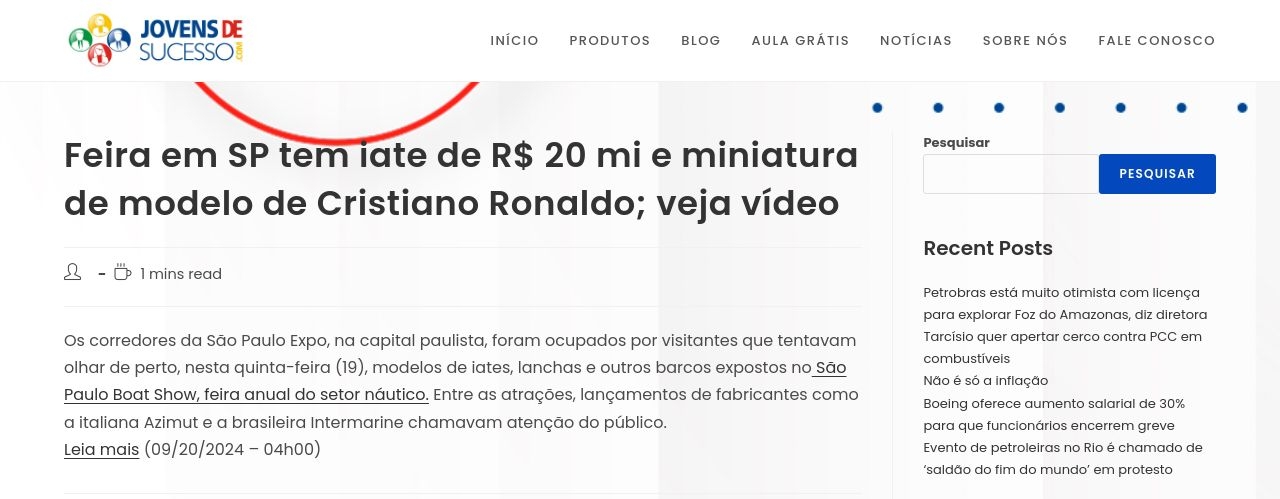The height and width of the screenshot is (499, 1280).
Task: Select Aula Grátis in the menu
Action: 800,41
